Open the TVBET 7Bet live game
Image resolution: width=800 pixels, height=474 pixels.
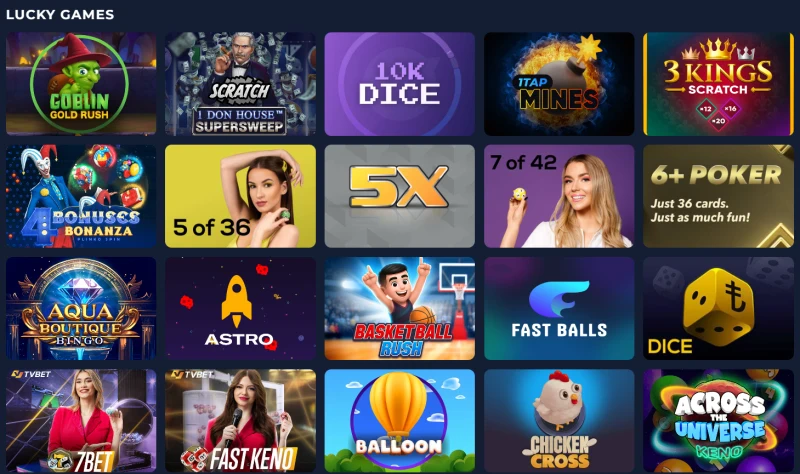[x=81, y=420]
